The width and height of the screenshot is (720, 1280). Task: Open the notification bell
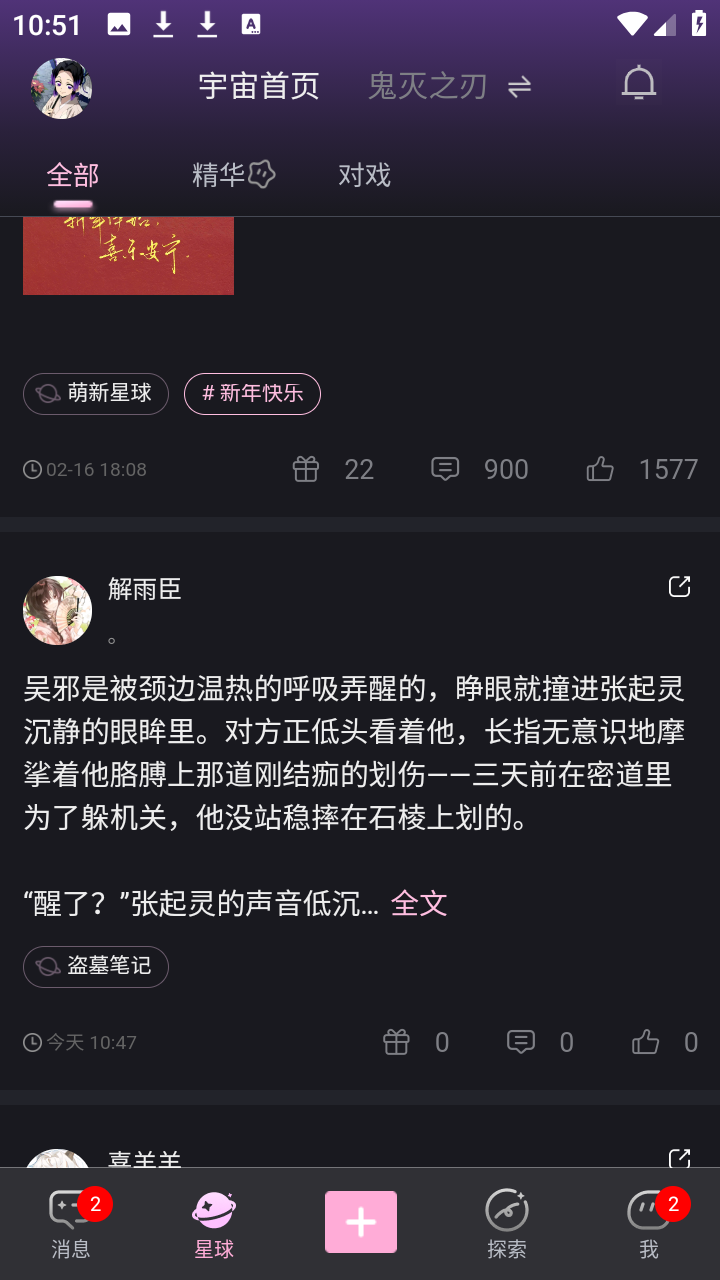click(638, 83)
